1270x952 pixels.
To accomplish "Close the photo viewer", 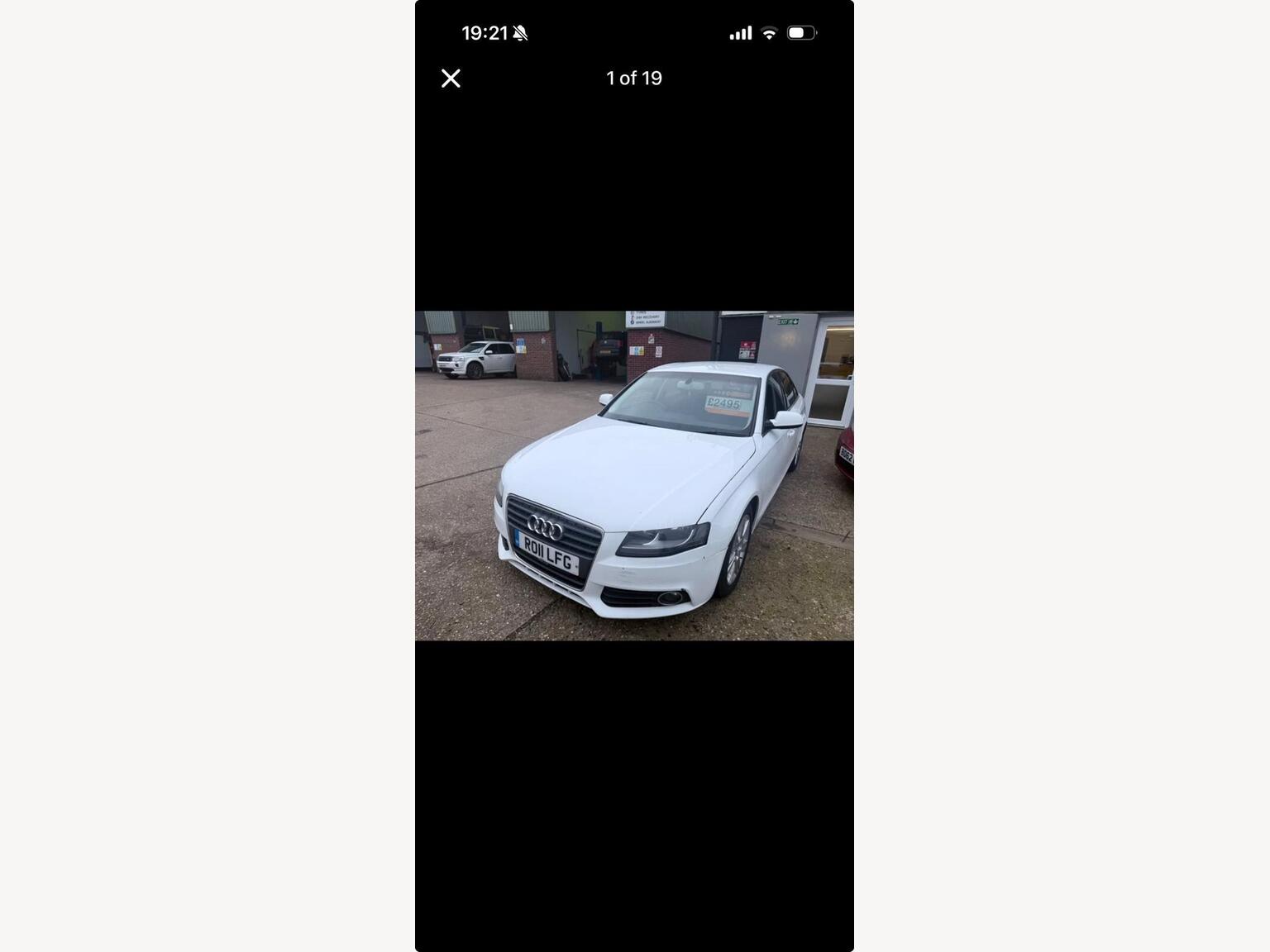I will click(451, 79).
